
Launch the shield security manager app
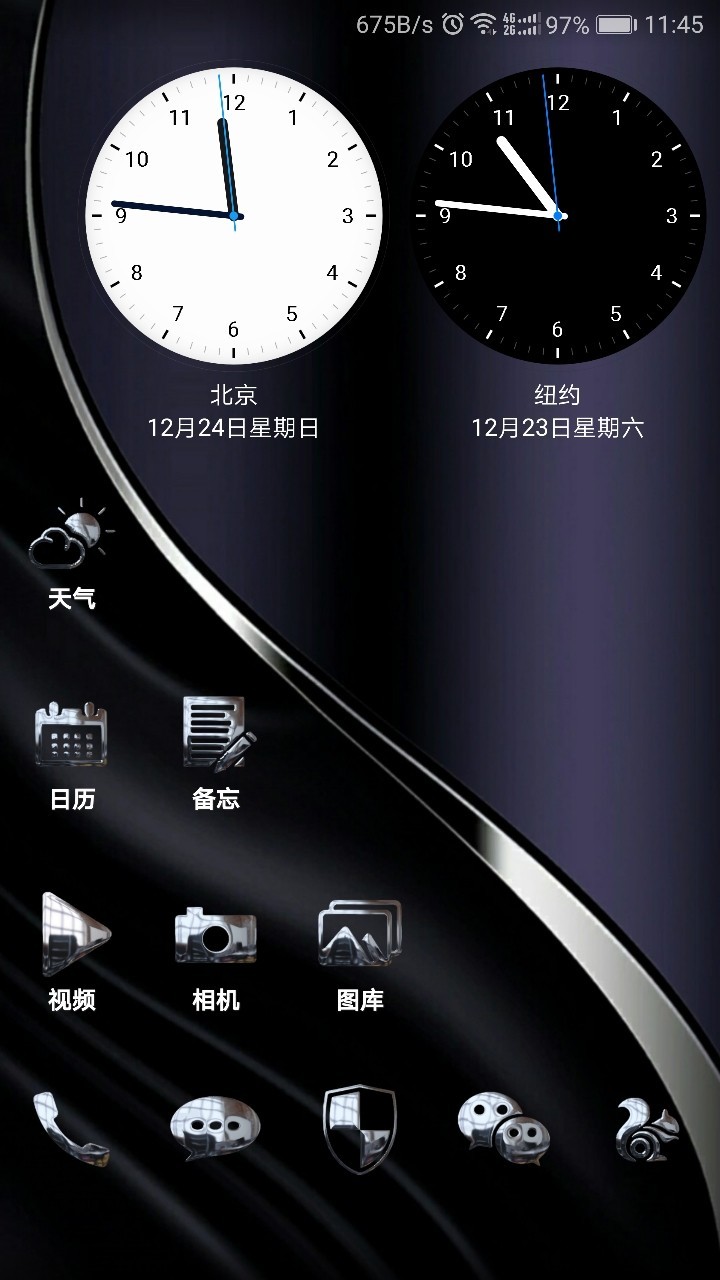click(x=360, y=1130)
